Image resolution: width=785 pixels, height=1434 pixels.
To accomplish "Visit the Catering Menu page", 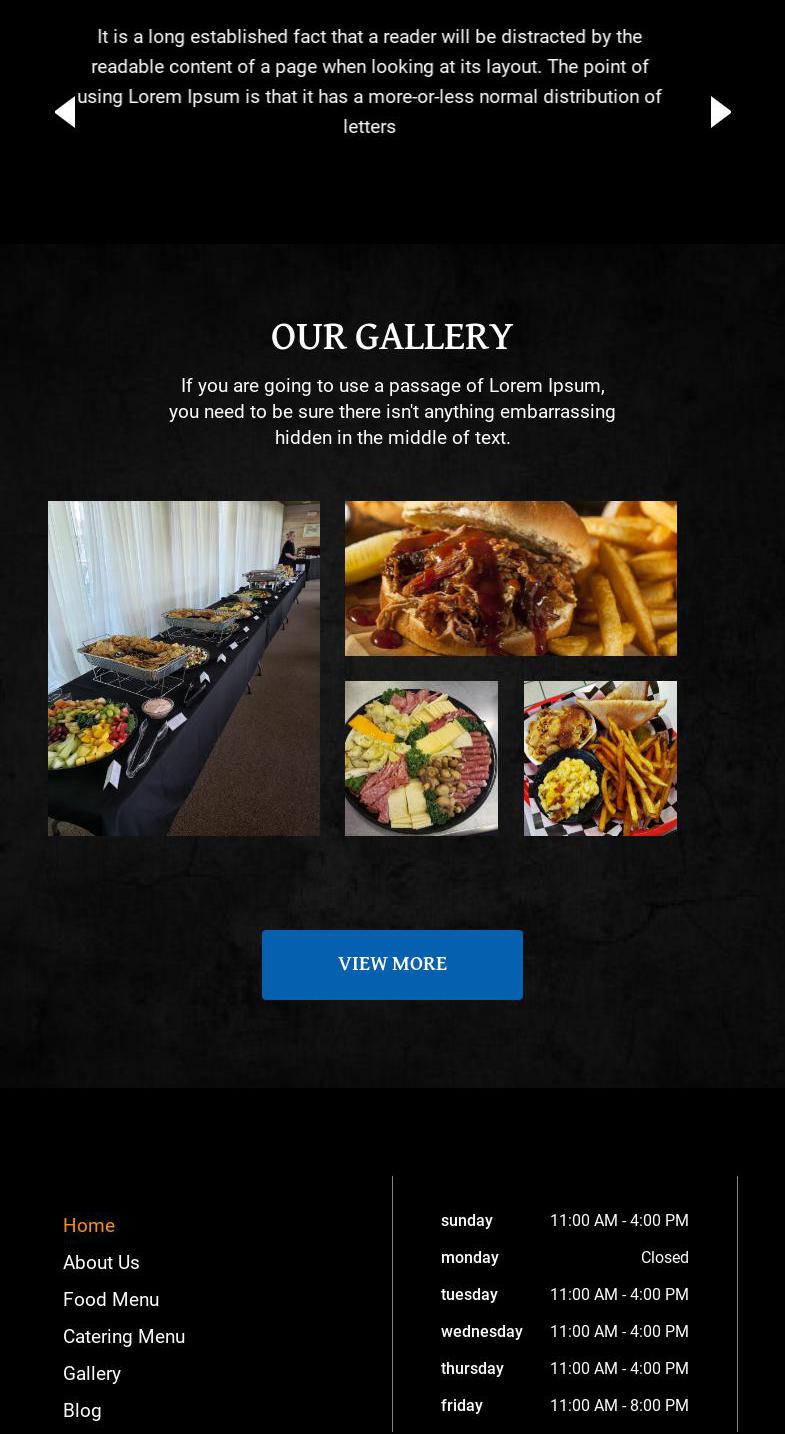I will pos(124,1336).
